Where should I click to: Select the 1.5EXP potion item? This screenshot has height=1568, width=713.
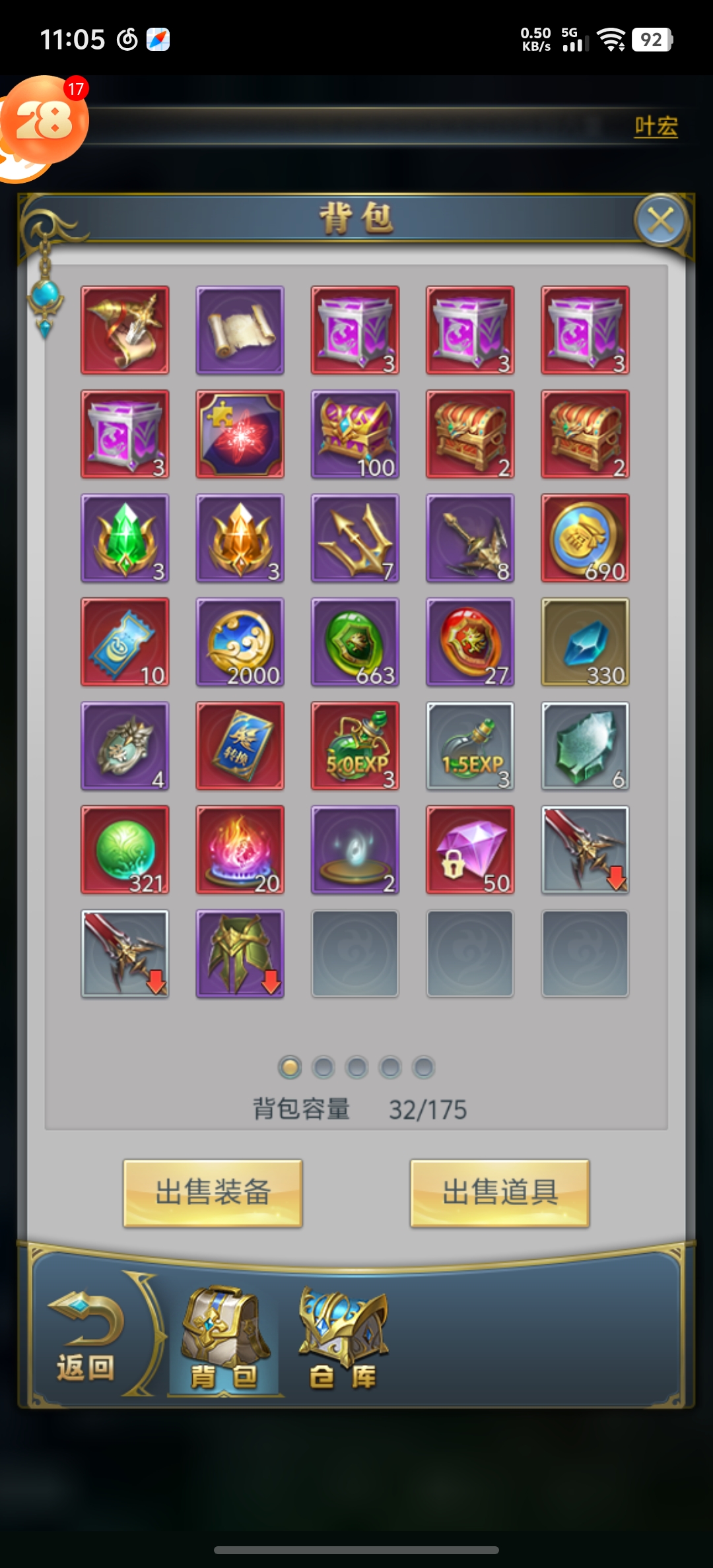coord(470,746)
